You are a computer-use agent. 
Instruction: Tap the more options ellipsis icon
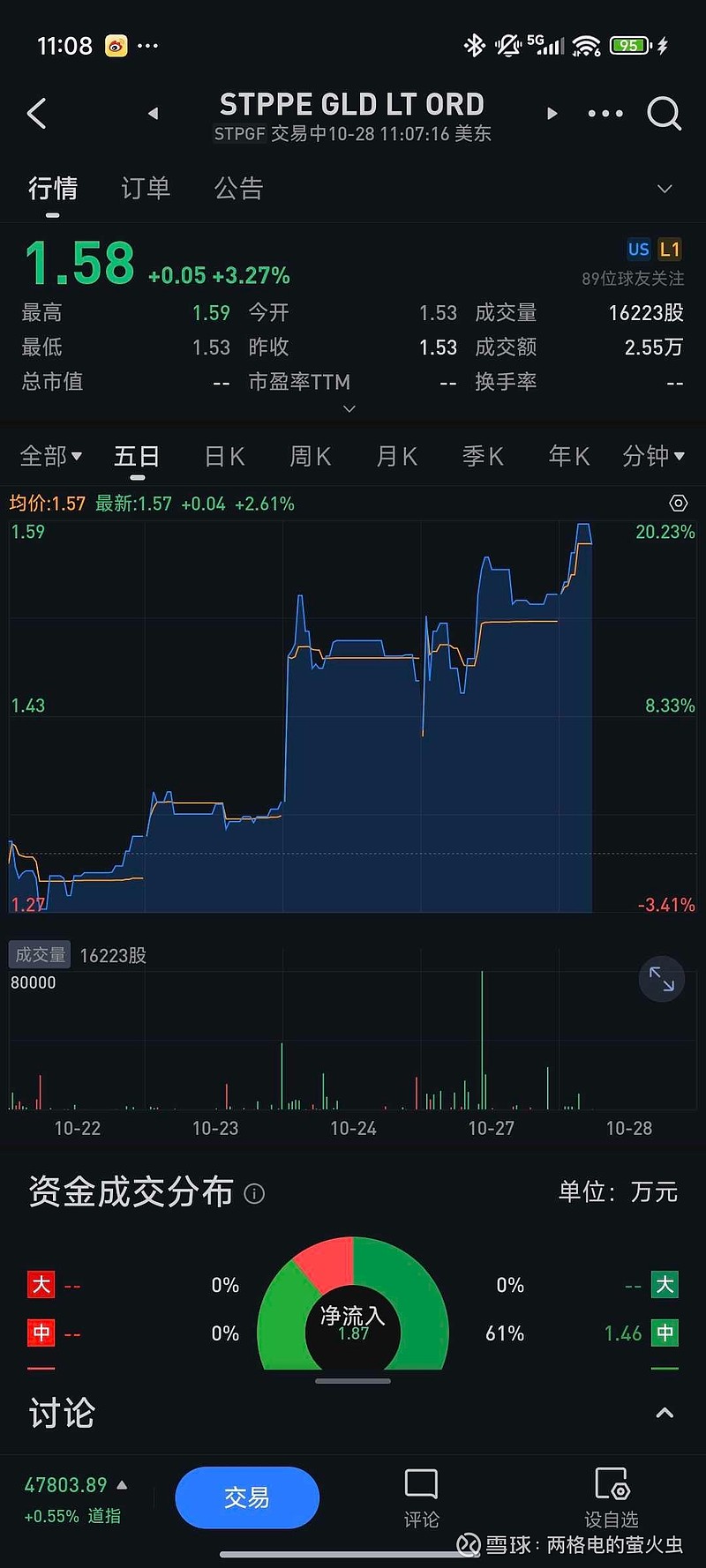click(605, 114)
